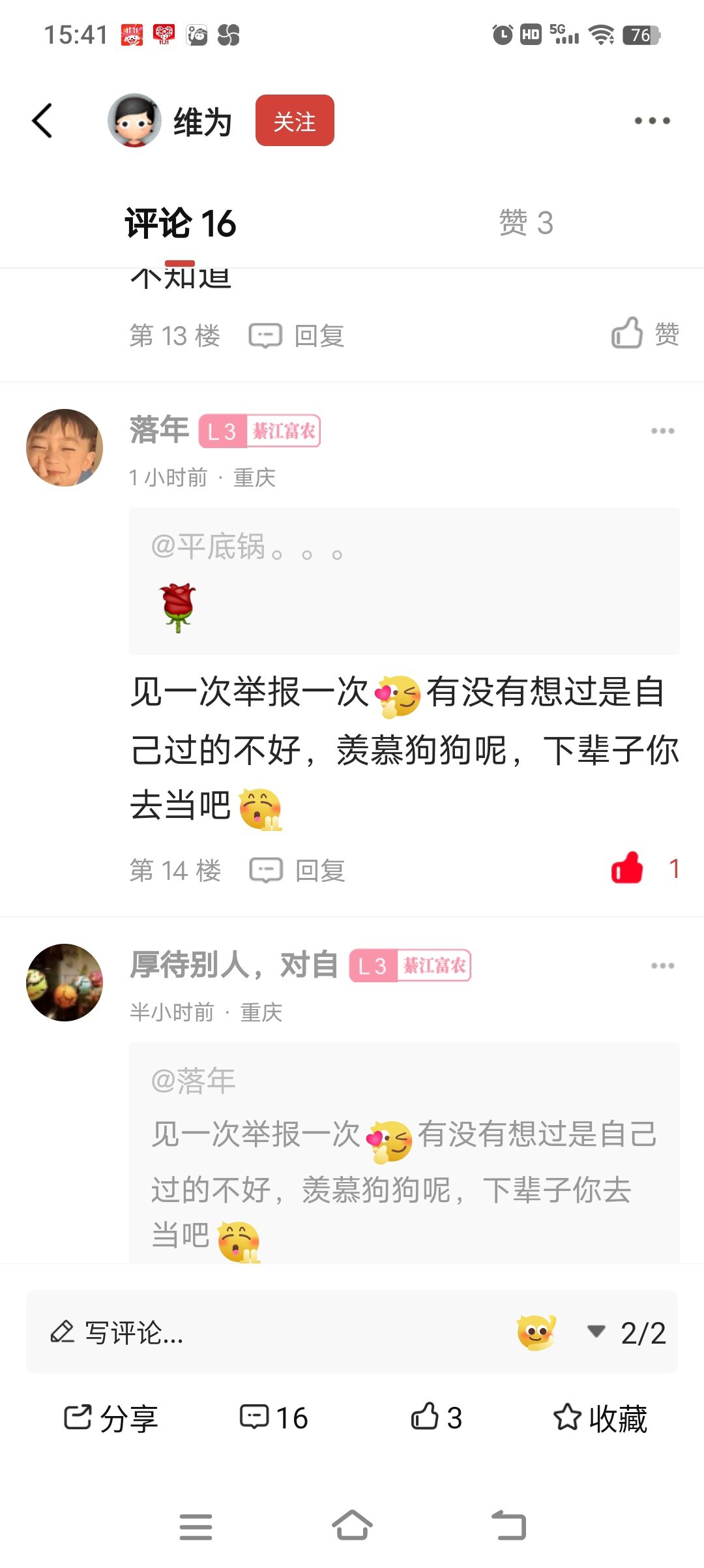This screenshot has height=1568, width=704.
Task: Reply to the 第 14 楼 comment
Action: [298, 870]
